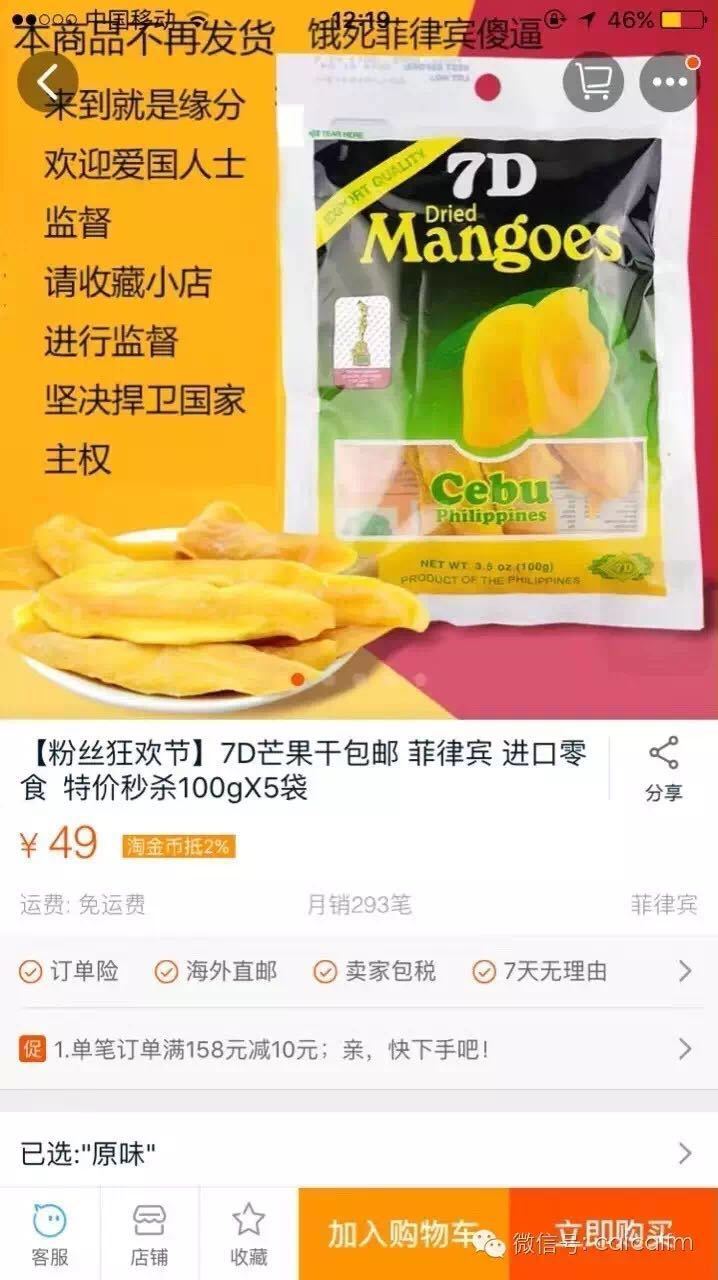Contact customer service via 客服
This screenshot has width=718, height=1280.
pyautogui.click(x=50, y=1234)
